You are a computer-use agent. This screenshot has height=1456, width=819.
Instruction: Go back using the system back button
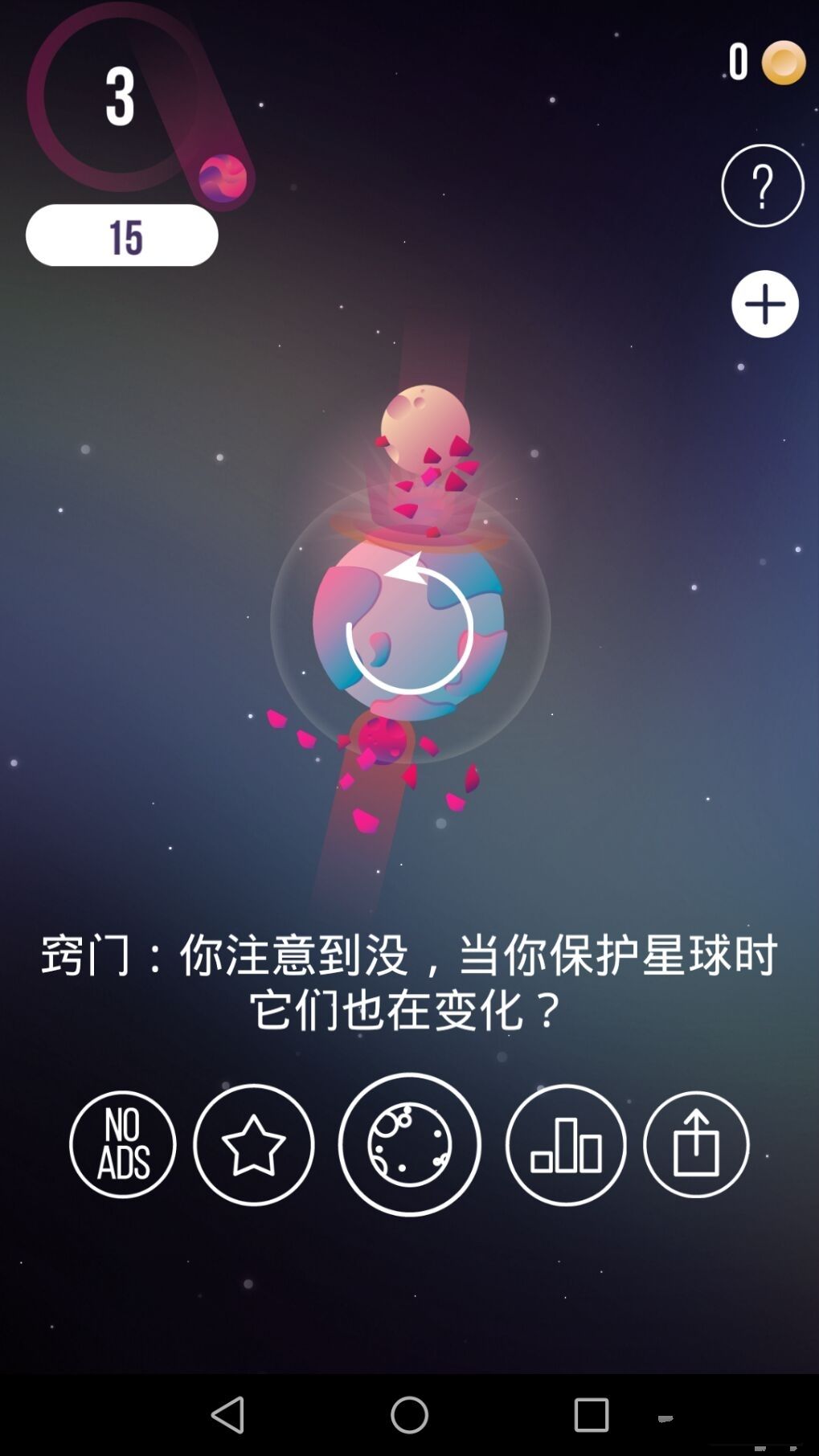(x=227, y=1414)
